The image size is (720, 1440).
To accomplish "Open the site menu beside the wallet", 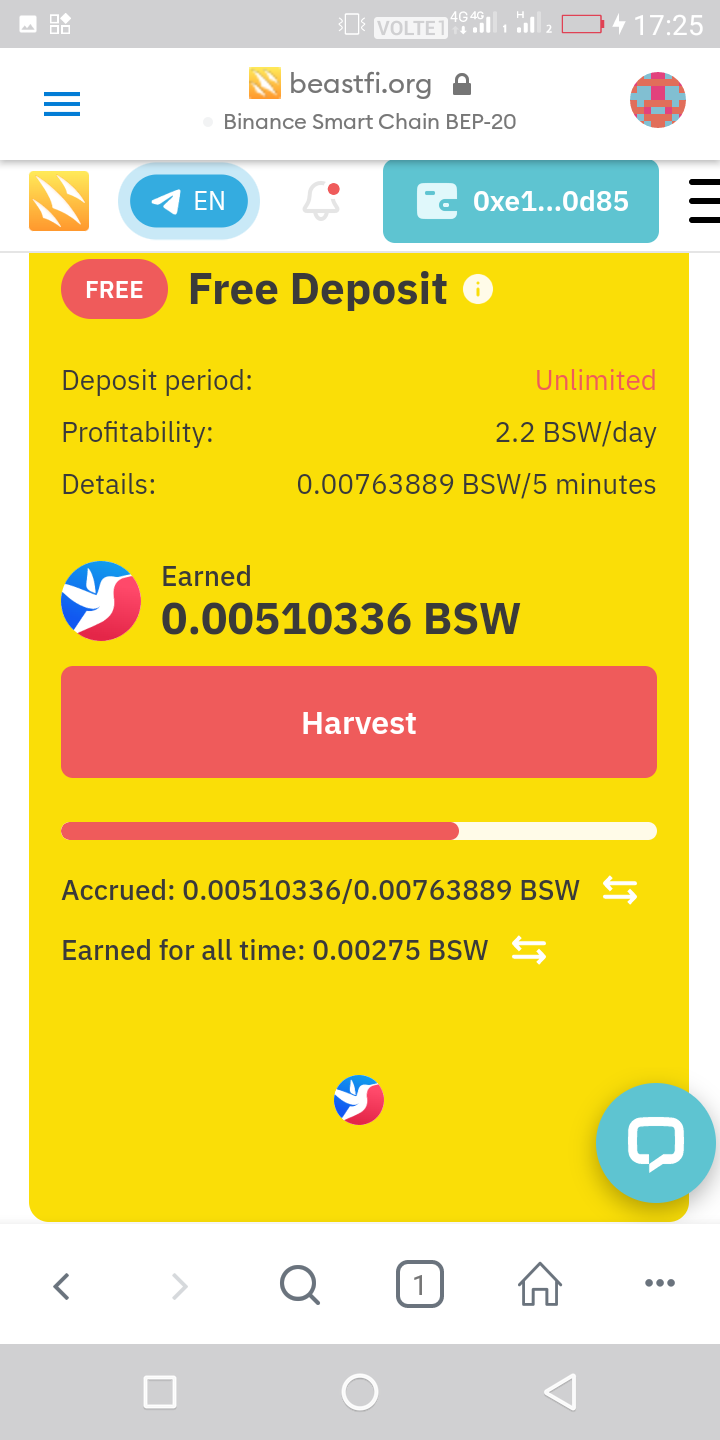I will 704,201.
